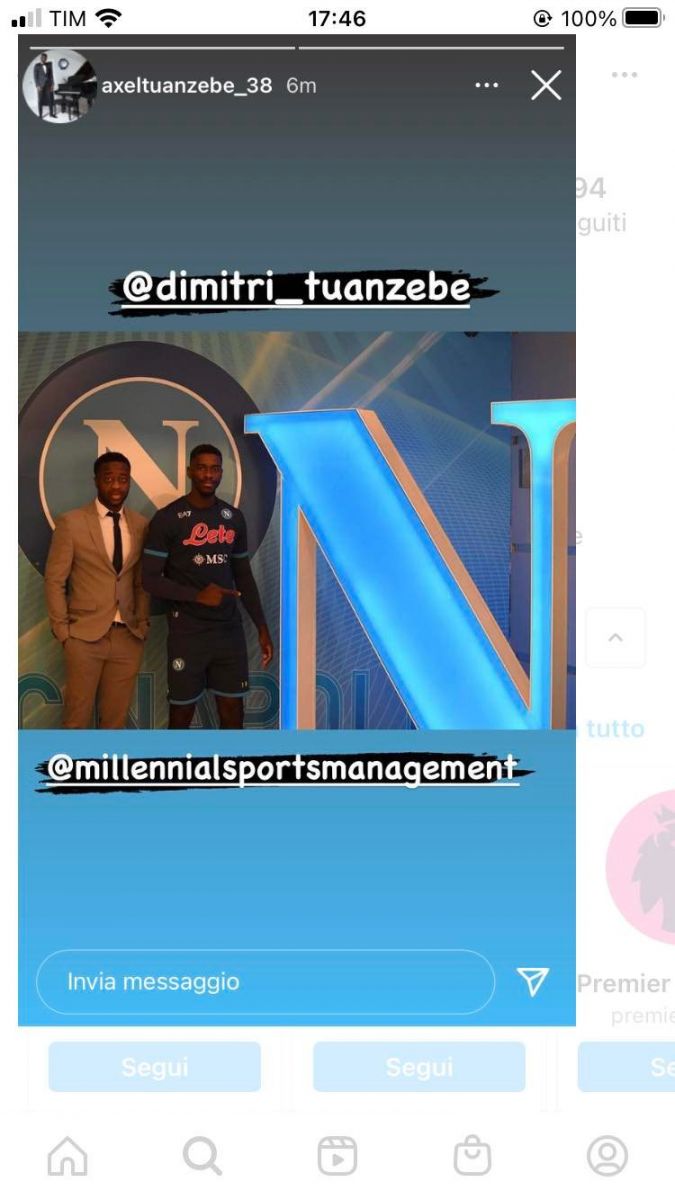Open the @millennialsportsmanagement mention
Viewport: 675px width, 1200px height.
click(282, 768)
